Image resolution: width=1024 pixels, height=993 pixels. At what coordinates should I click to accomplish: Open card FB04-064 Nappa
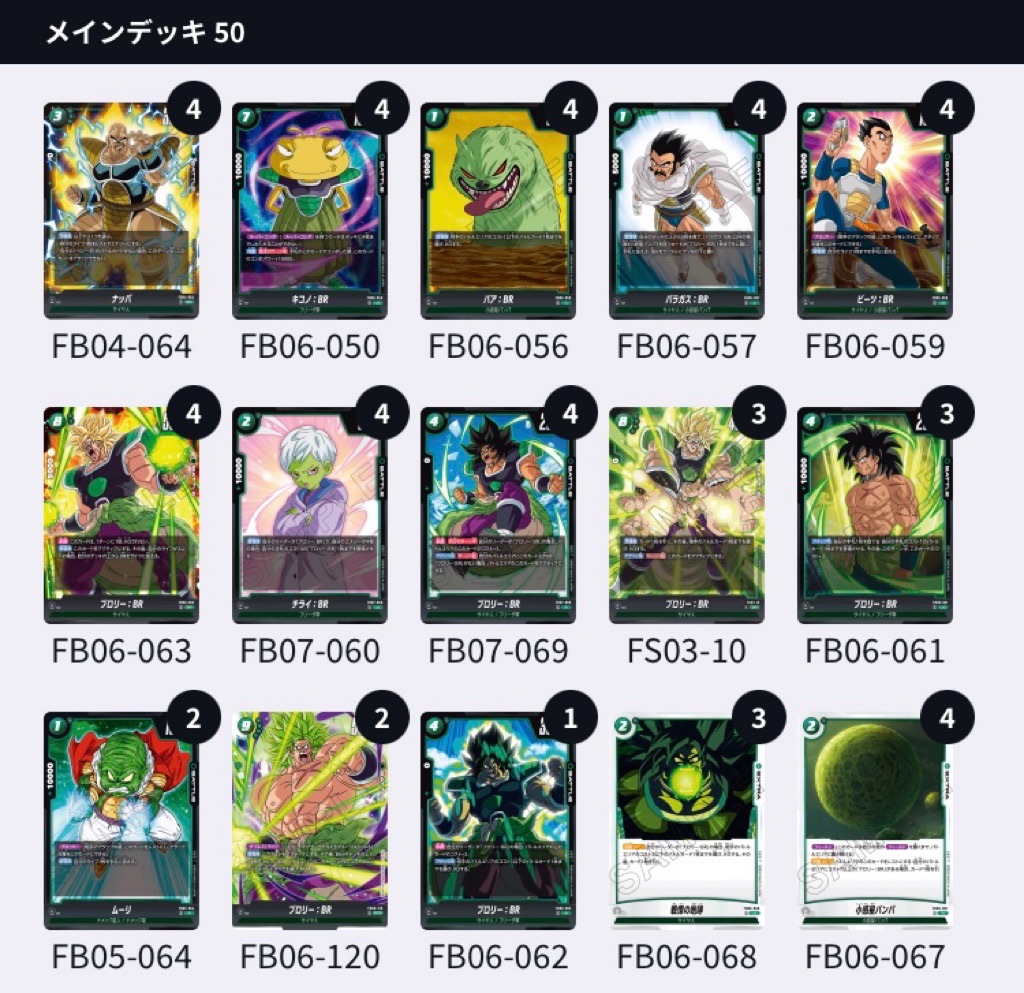point(121,210)
